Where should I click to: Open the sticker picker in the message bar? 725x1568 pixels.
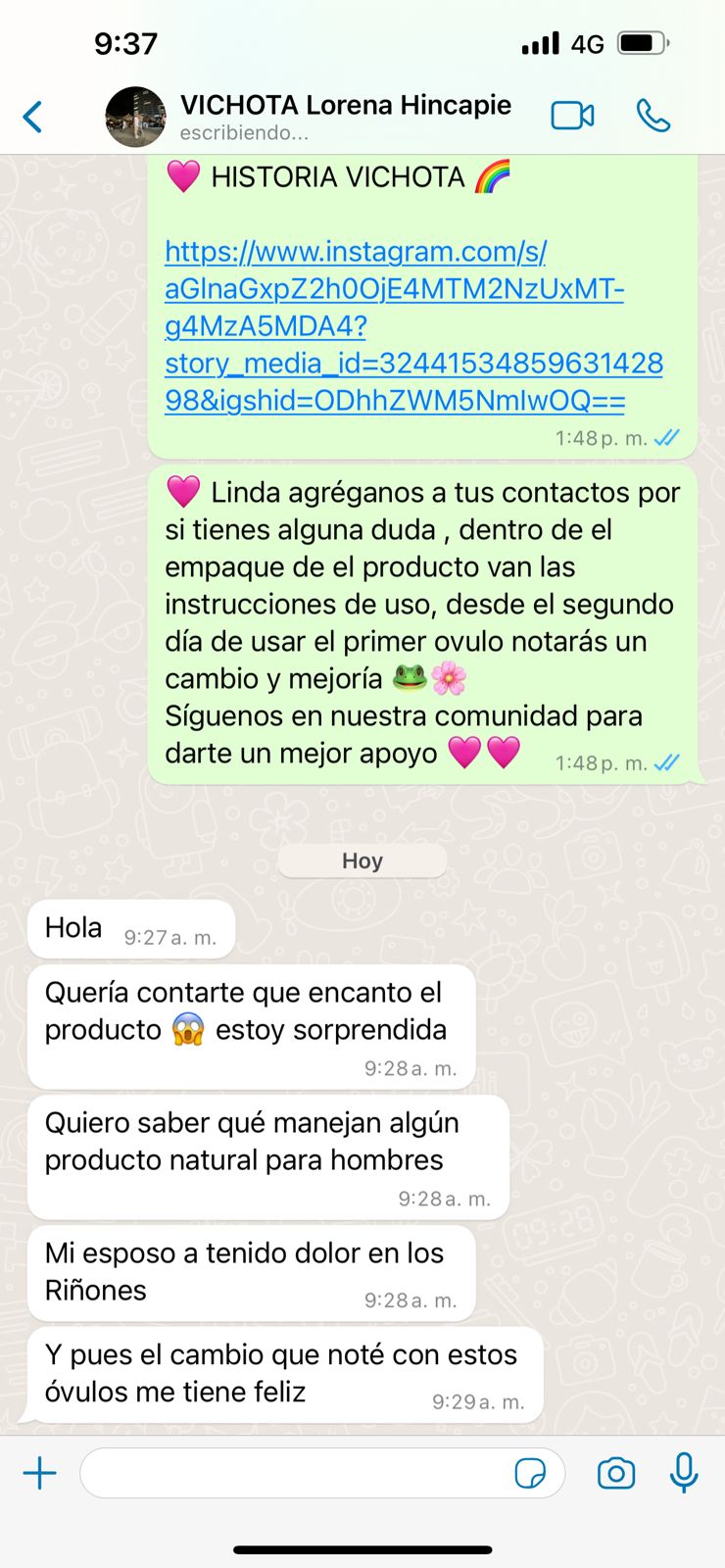pyautogui.click(x=532, y=1473)
